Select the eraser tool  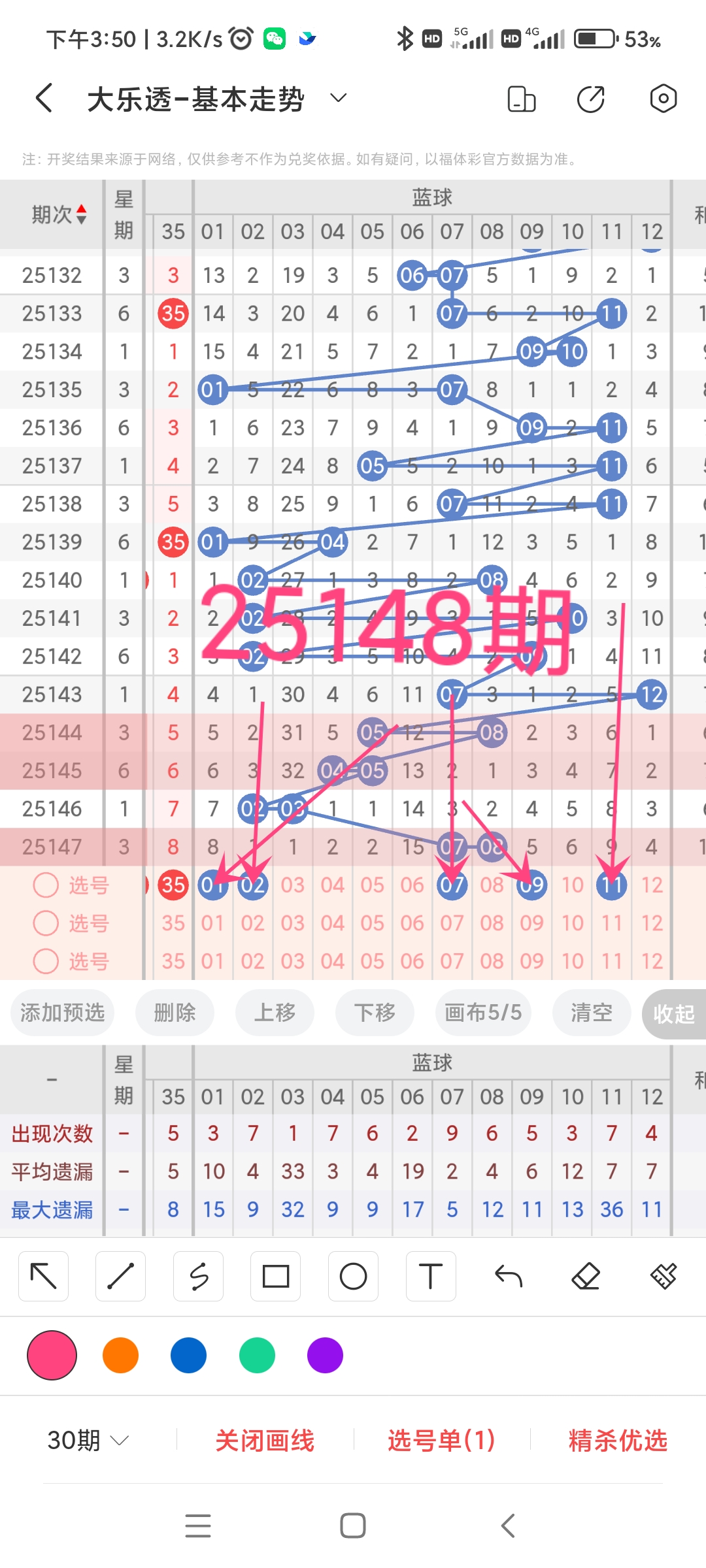point(587,1275)
